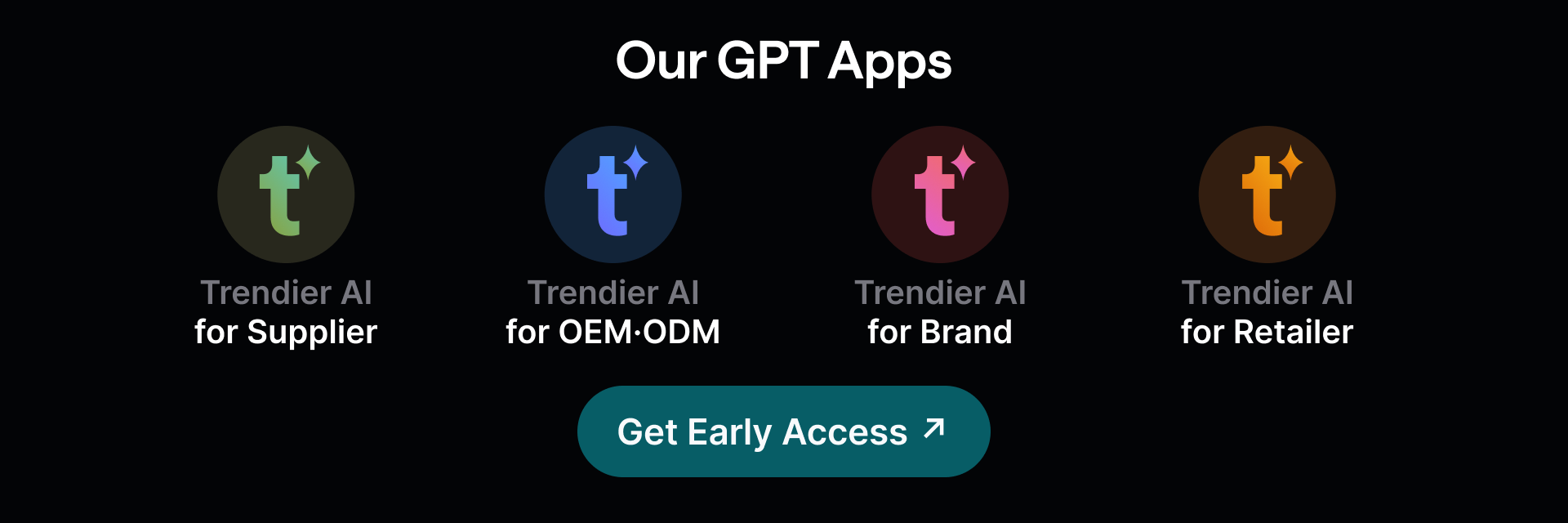Select Trendier AI for Brand app
Screen dimensions: 1568x523
(x=940, y=194)
